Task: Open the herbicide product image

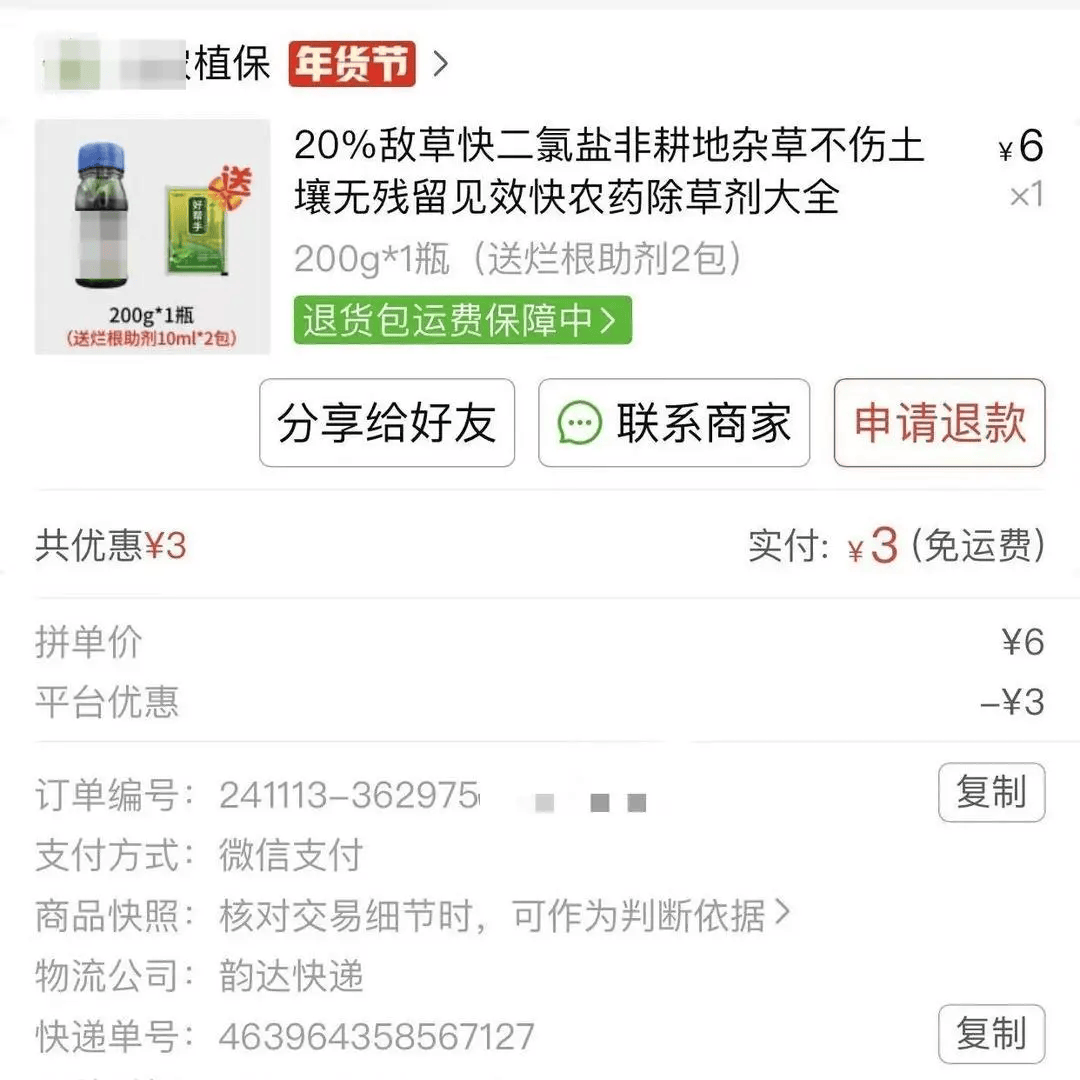Action: [152, 237]
